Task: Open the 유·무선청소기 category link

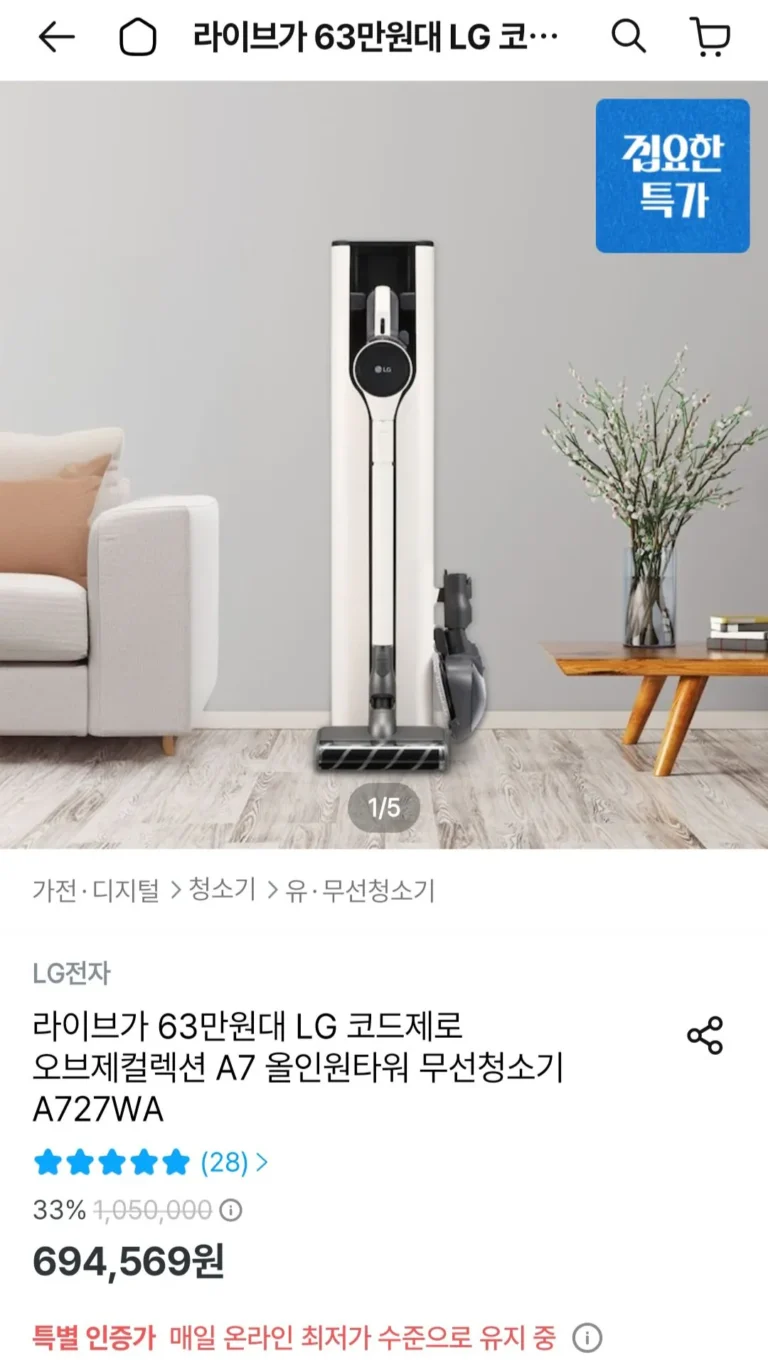Action: [360, 889]
